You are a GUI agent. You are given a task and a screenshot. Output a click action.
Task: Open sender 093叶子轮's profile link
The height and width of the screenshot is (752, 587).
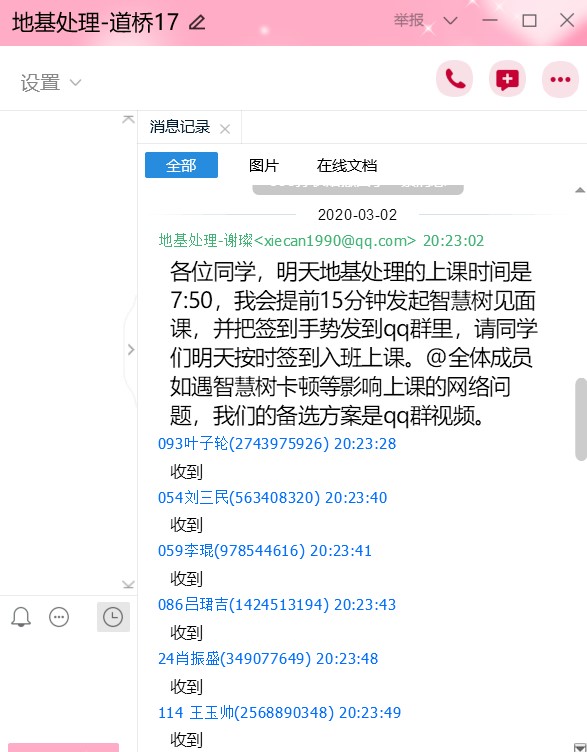[x=243, y=444]
